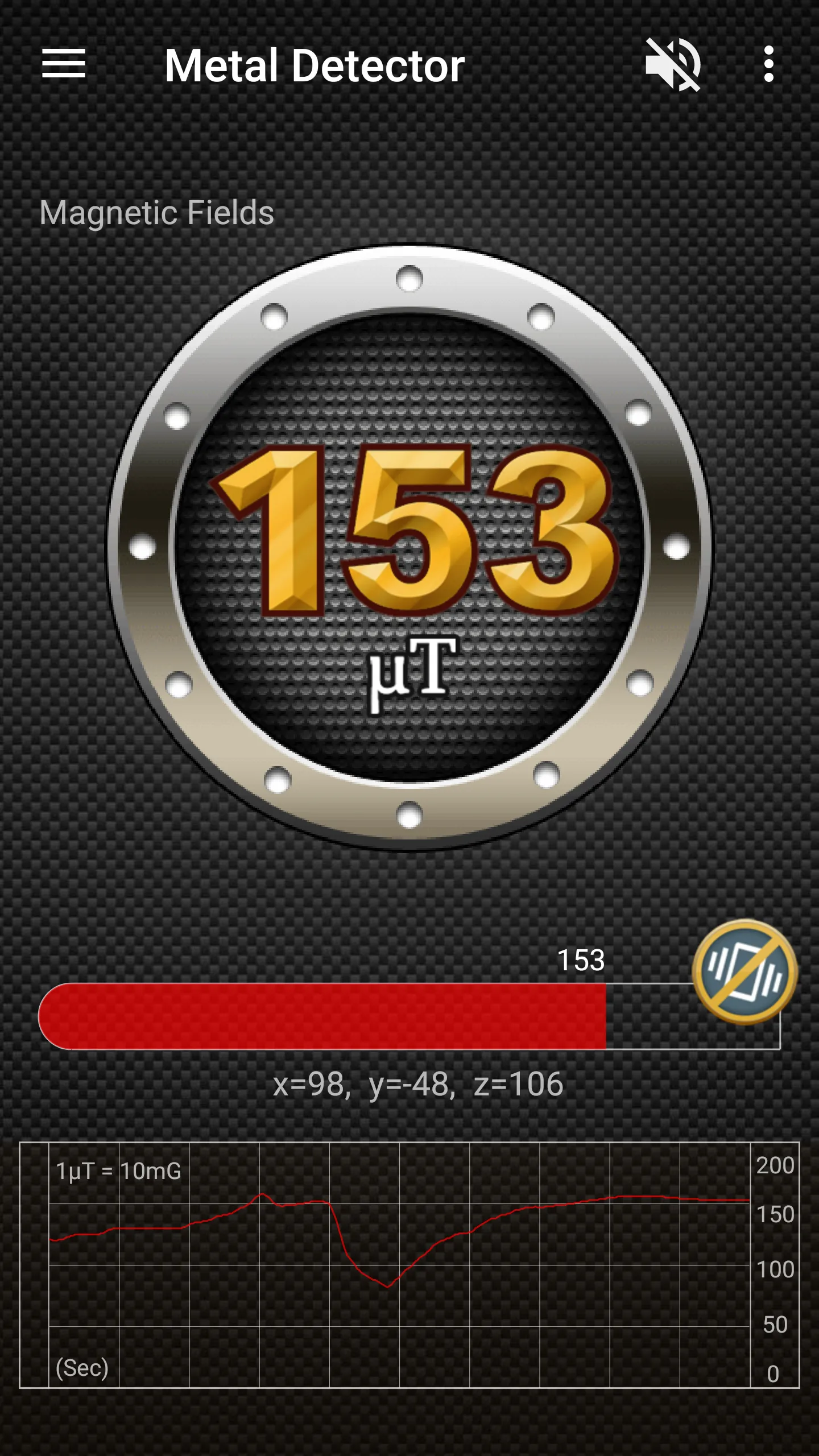Tap the µT unit symbol

411,677
